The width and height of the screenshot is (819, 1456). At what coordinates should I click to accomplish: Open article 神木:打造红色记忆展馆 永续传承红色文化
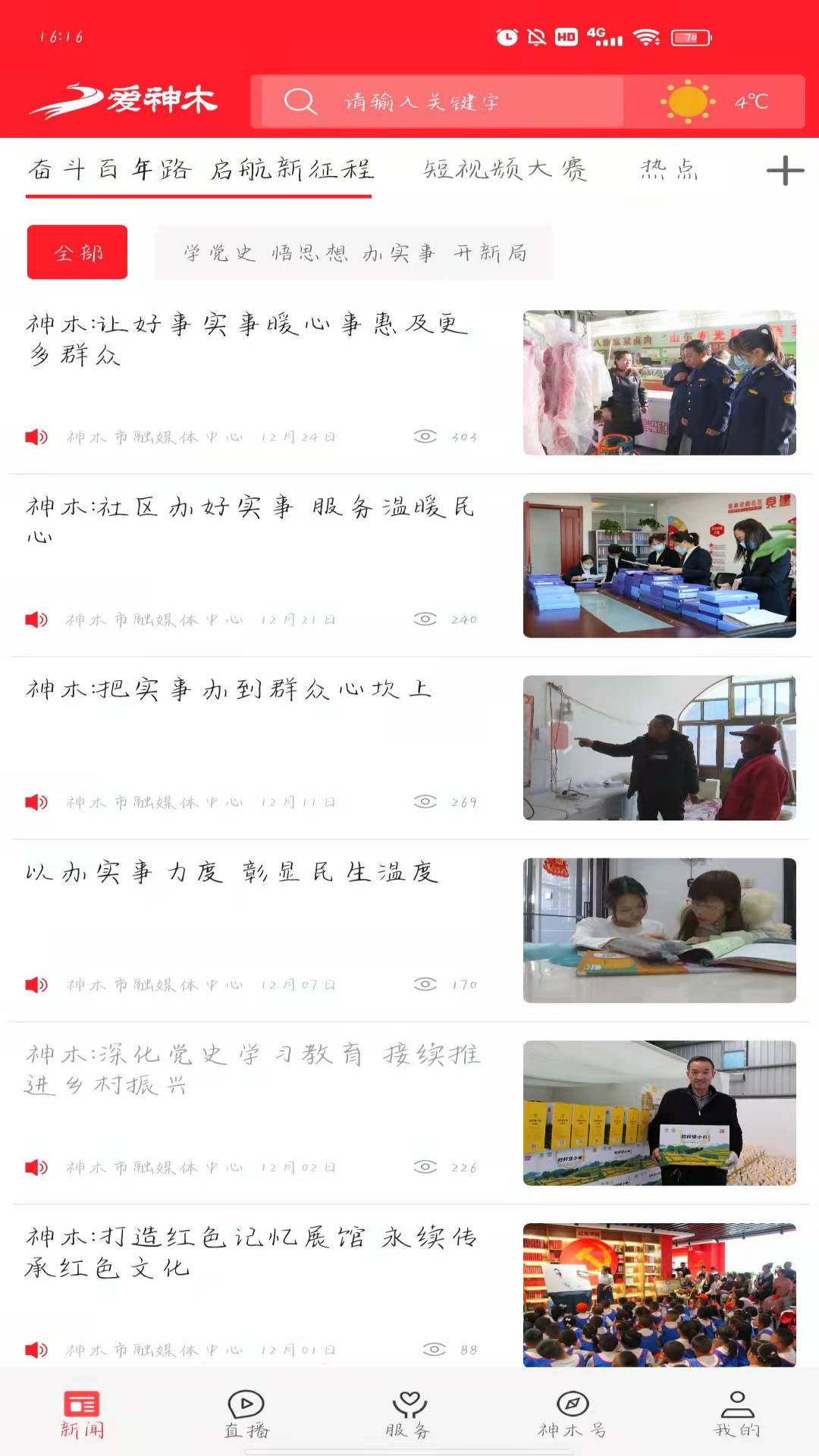coord(250,1252)
